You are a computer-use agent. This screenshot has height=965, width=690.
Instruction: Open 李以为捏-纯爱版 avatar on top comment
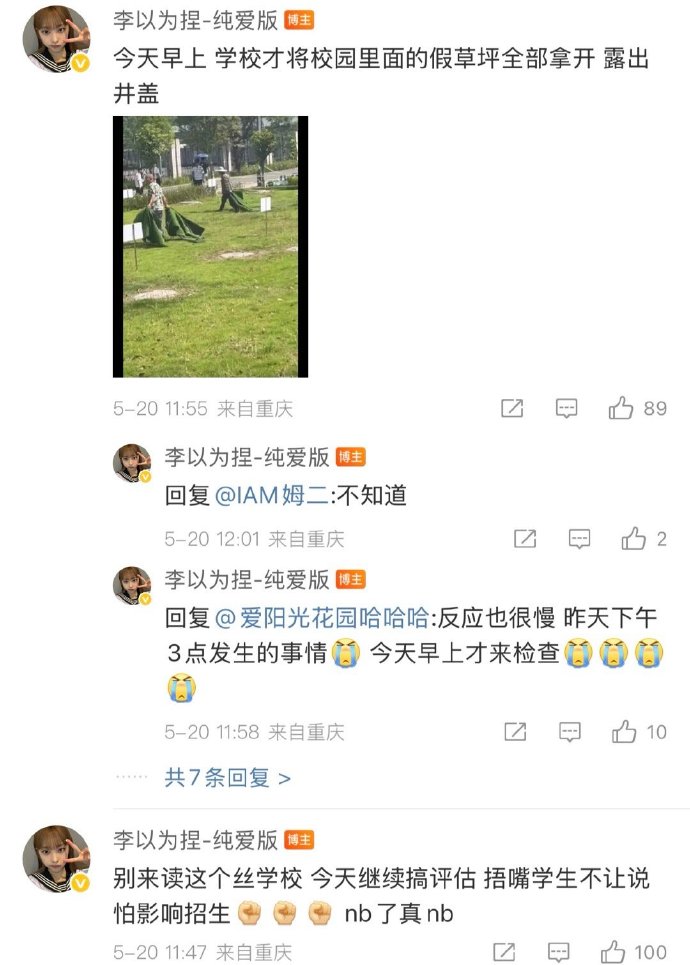57,39
